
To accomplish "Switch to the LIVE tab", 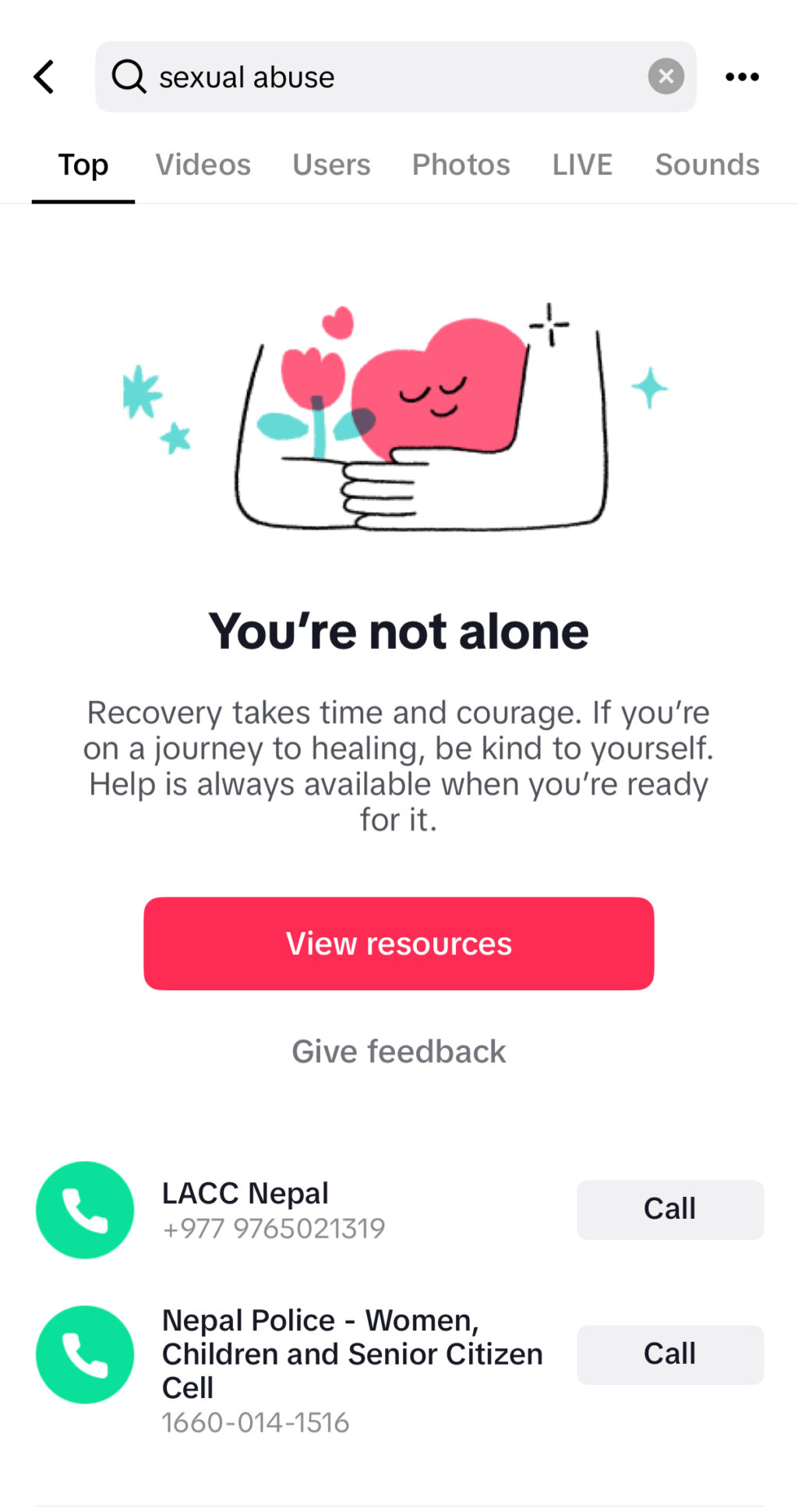I will [582, 165].
